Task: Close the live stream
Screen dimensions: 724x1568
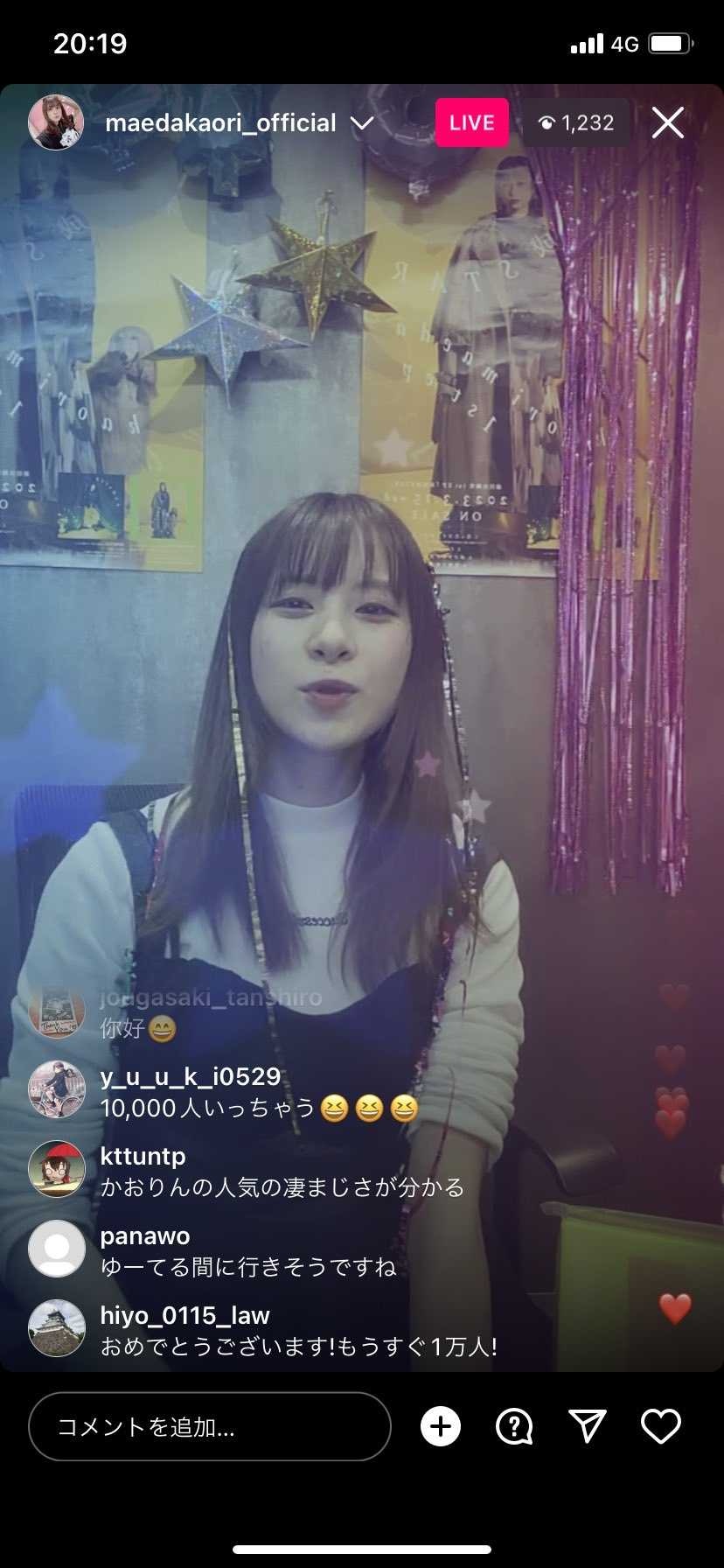Action: (668, 123)
